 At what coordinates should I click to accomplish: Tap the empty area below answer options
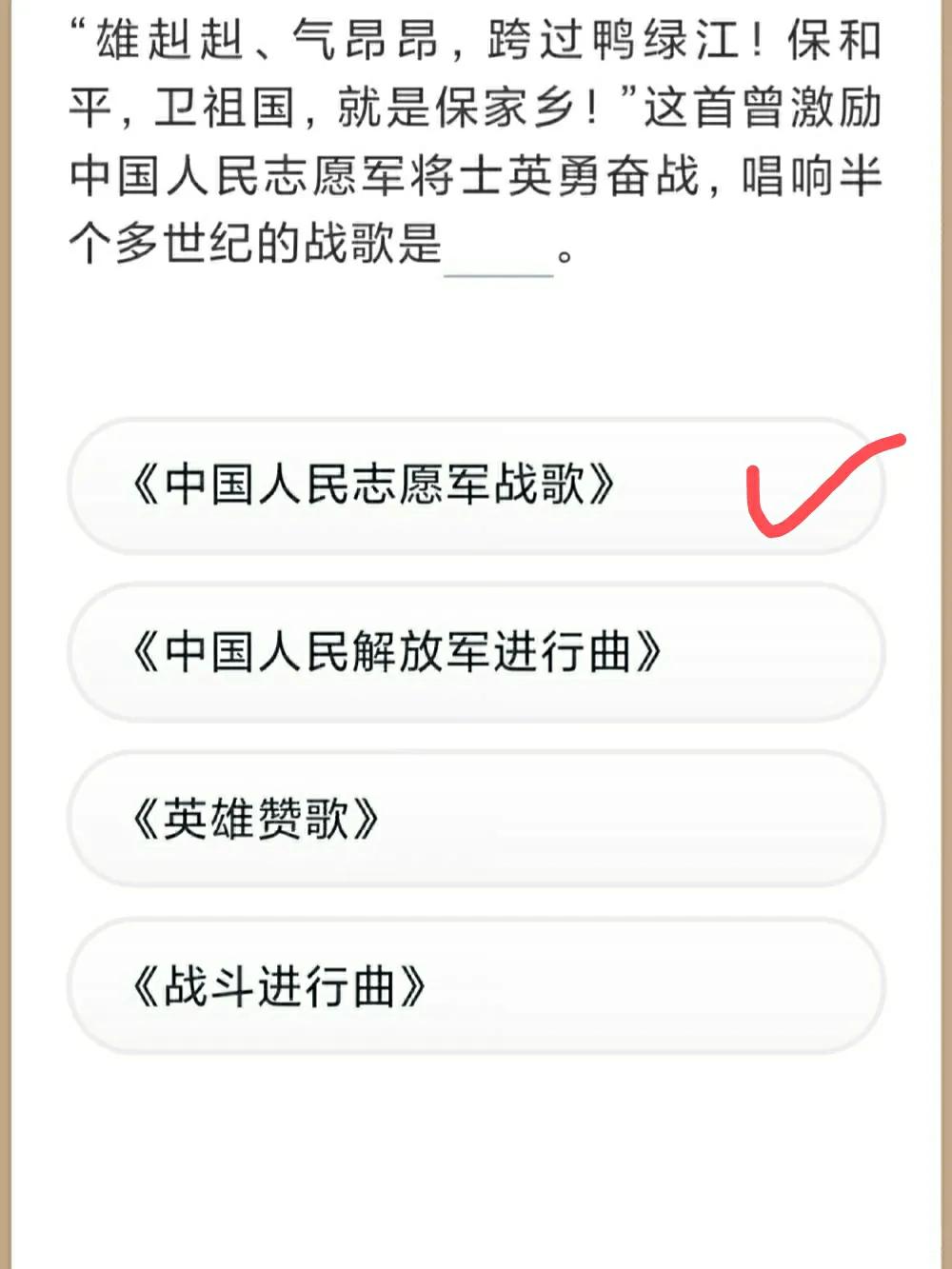(x=476, y=1161)
